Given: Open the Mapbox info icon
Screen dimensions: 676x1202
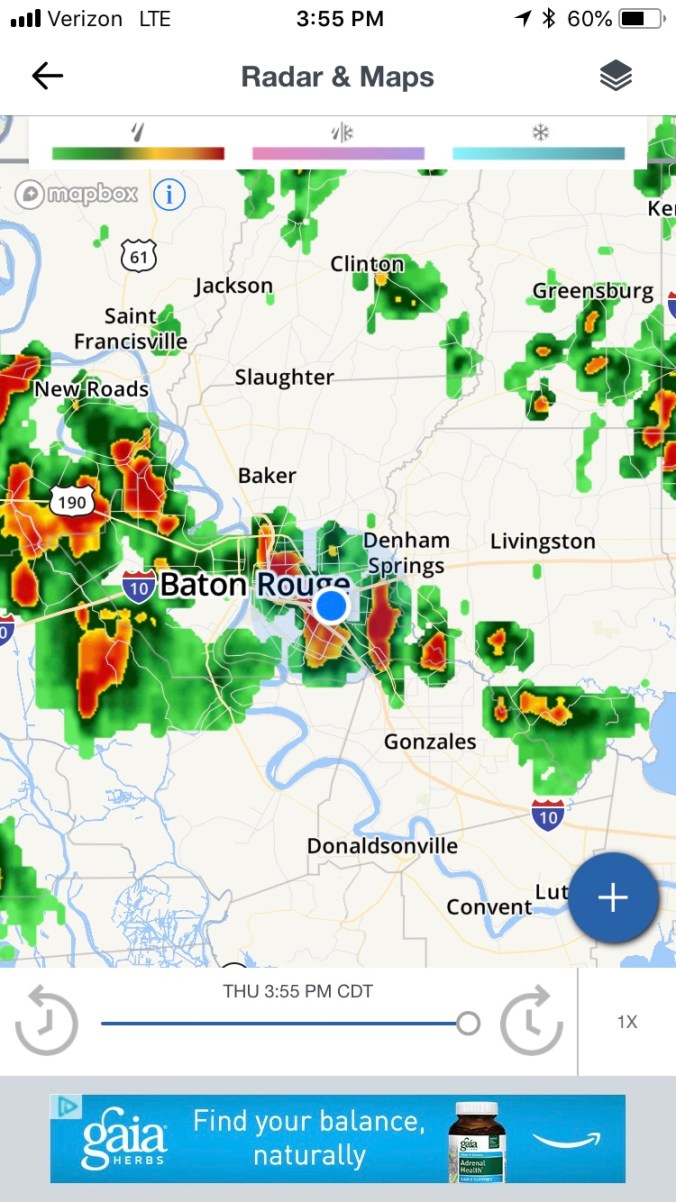Looking at the screenshot, I should tap(169, 194).
